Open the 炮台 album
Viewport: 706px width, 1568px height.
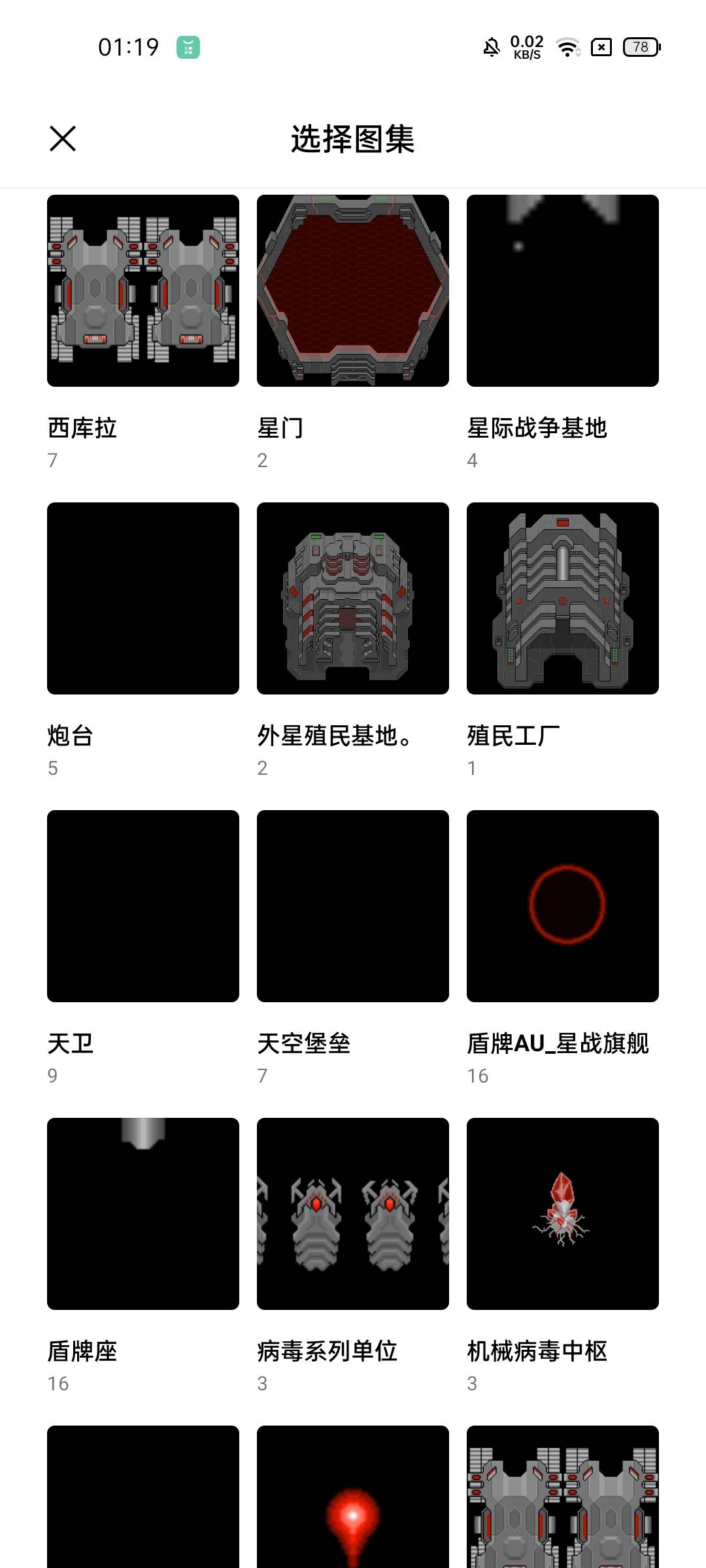point(143,598)
